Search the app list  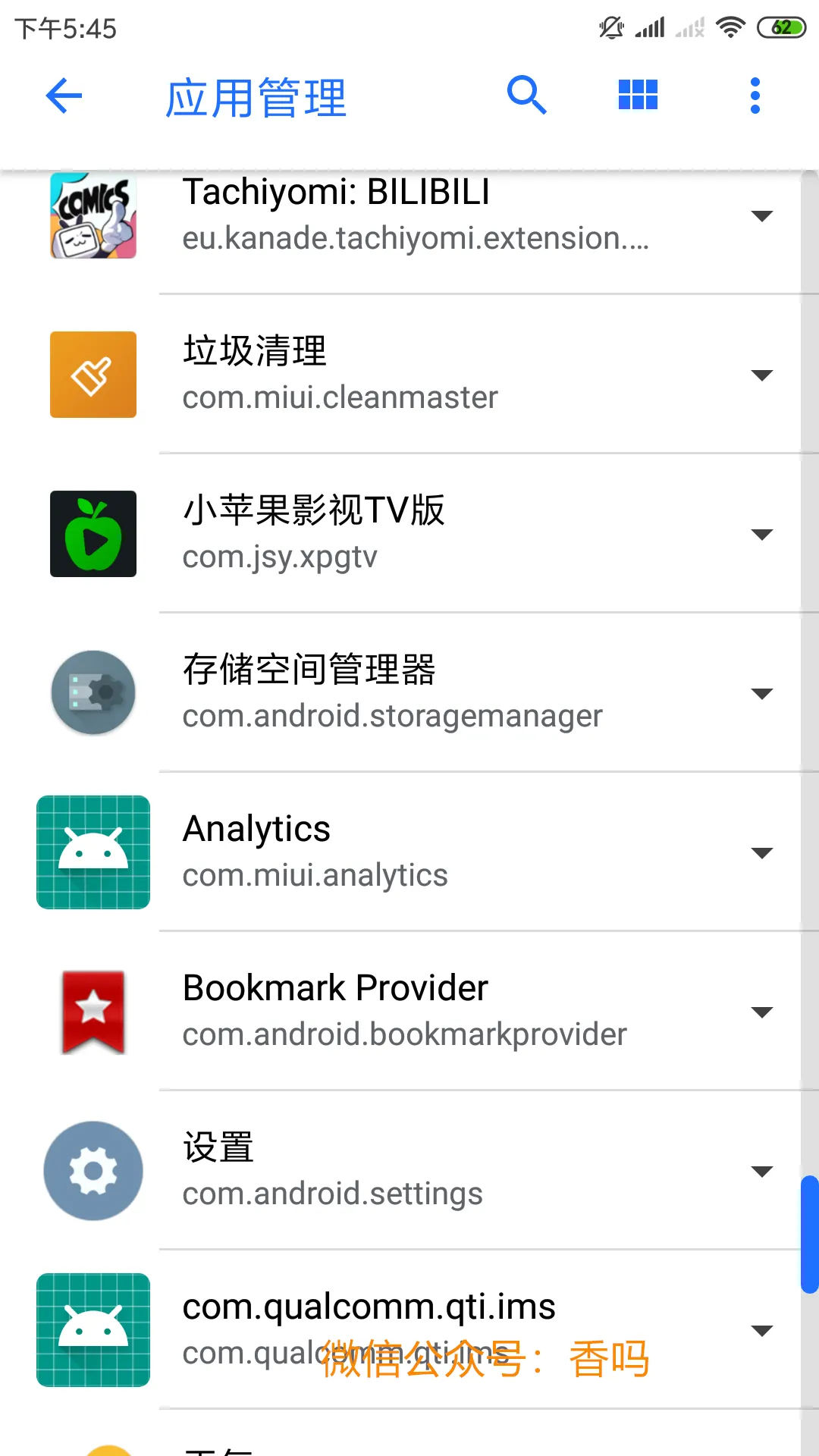point(526,96)
